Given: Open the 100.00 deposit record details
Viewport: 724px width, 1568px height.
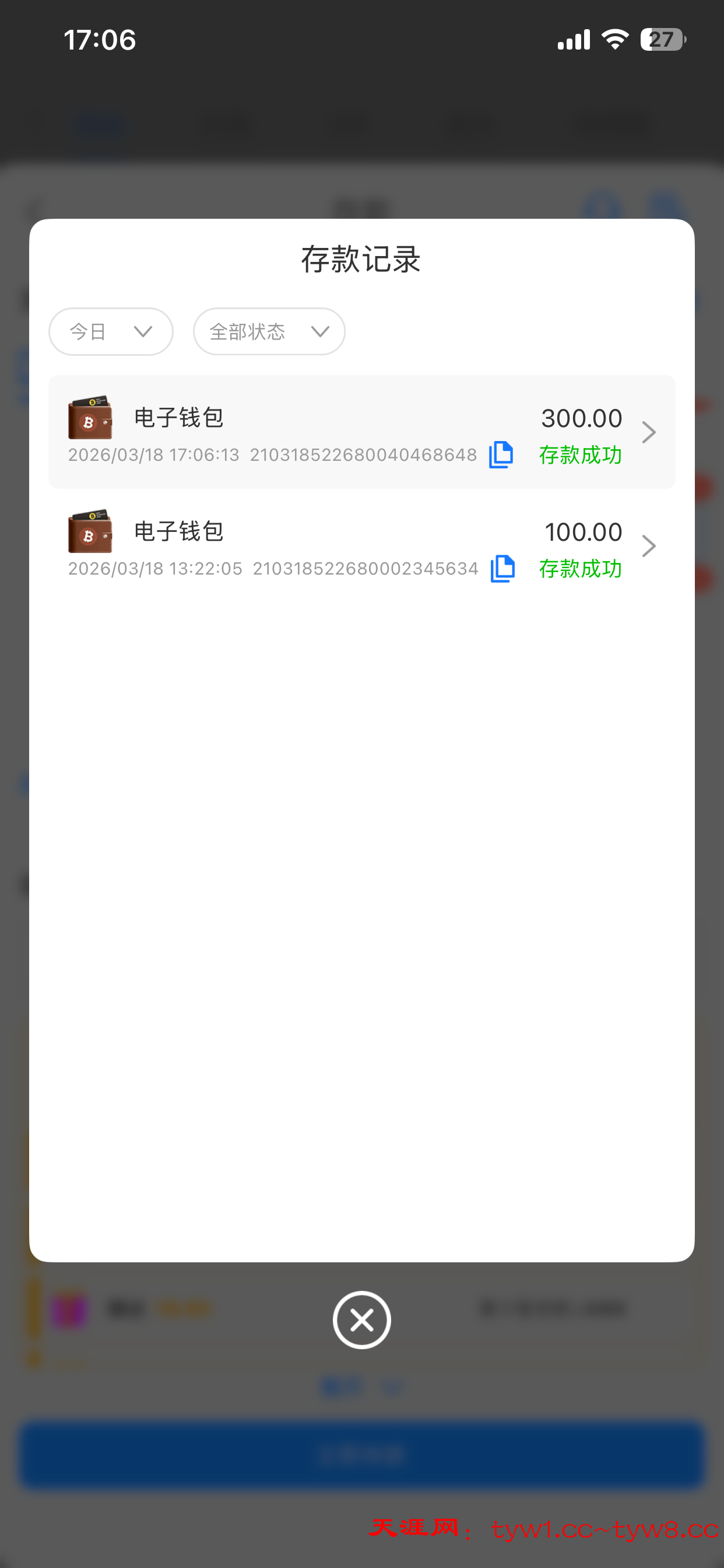Looking at the screenshot, I should [648, 546].
